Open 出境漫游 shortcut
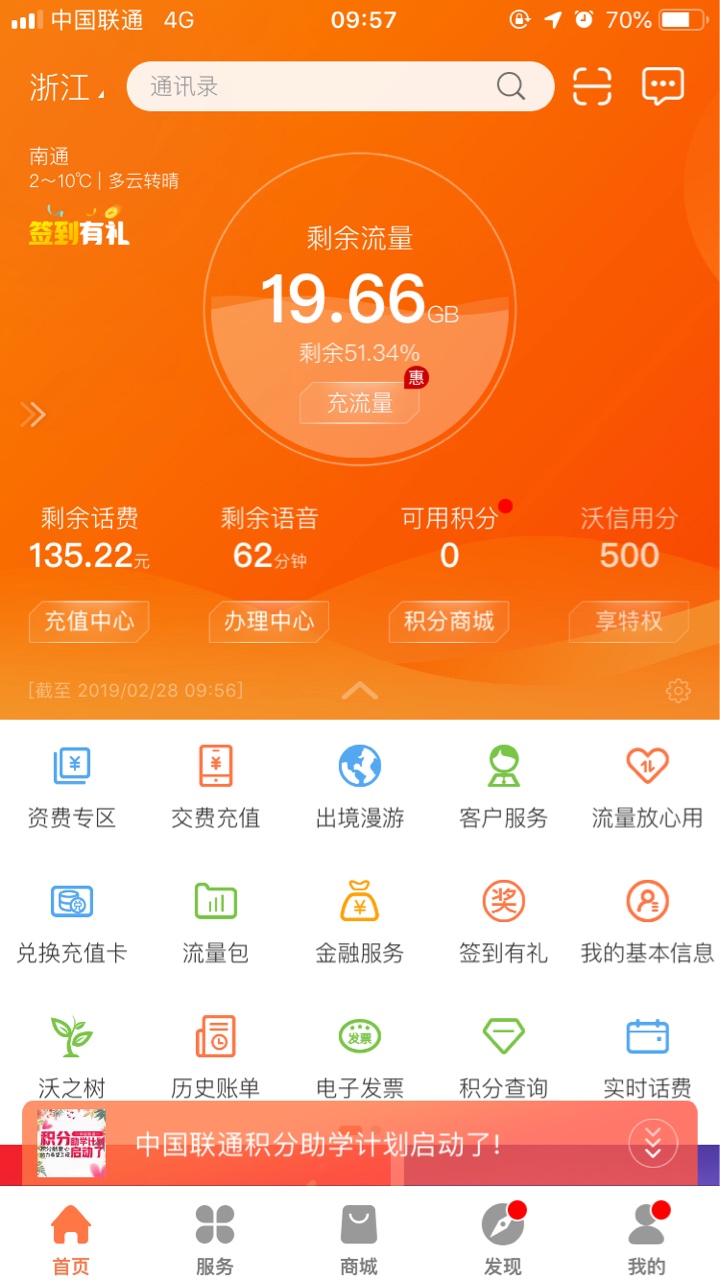Screen dimensions: 720x1280 pos(360,787)
